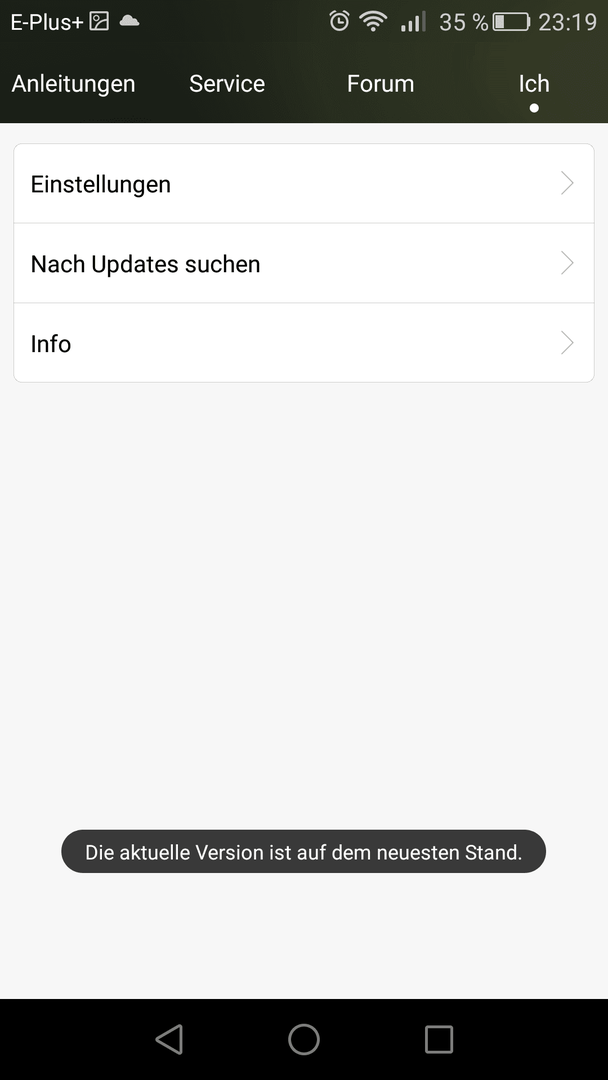Open Einstellungen
The height and width of the screenshot is (1080, 608).
pos(304,184)
